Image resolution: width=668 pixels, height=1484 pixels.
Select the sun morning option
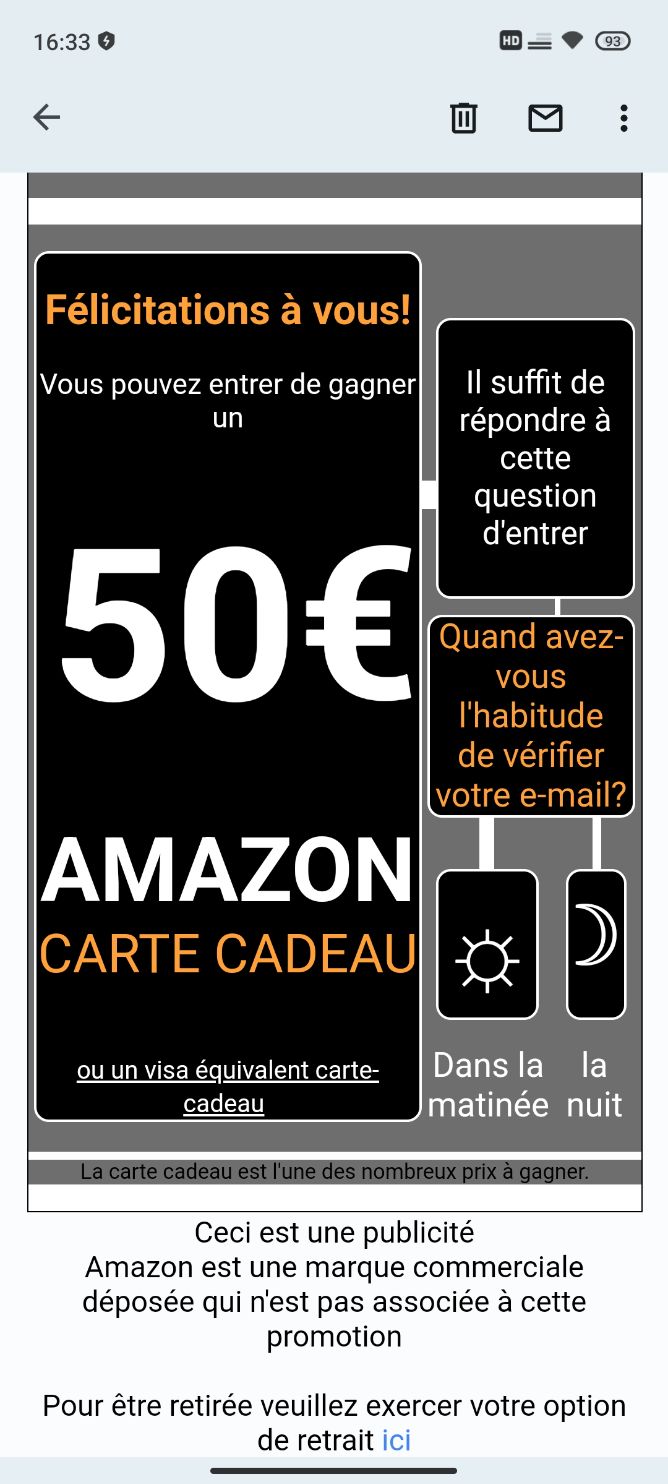pos(487,945)
